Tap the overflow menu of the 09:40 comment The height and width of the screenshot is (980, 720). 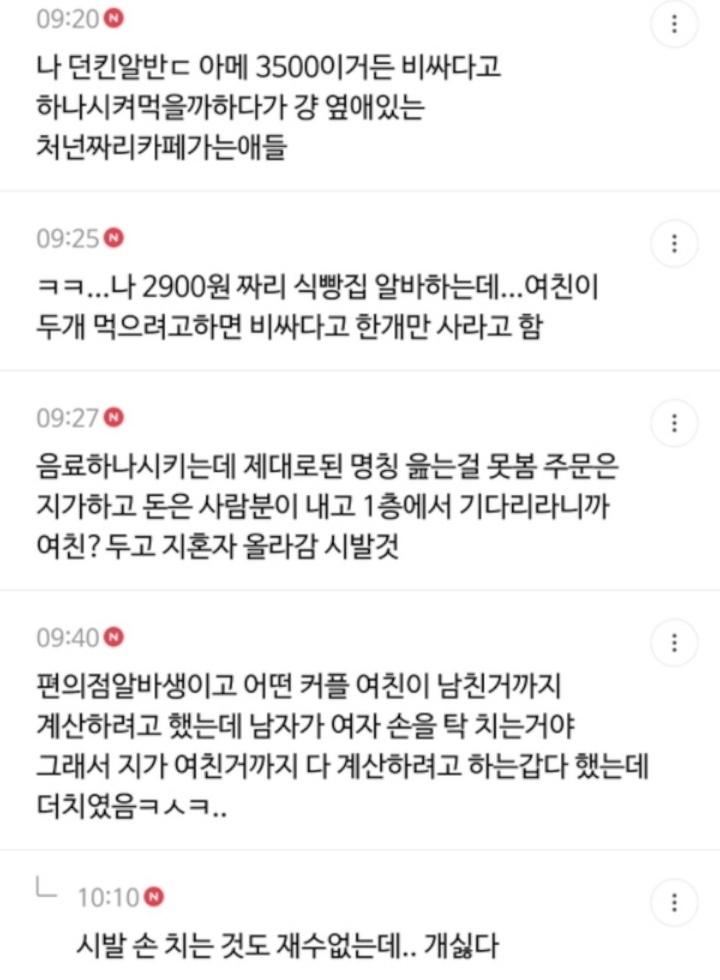[674, 642]
